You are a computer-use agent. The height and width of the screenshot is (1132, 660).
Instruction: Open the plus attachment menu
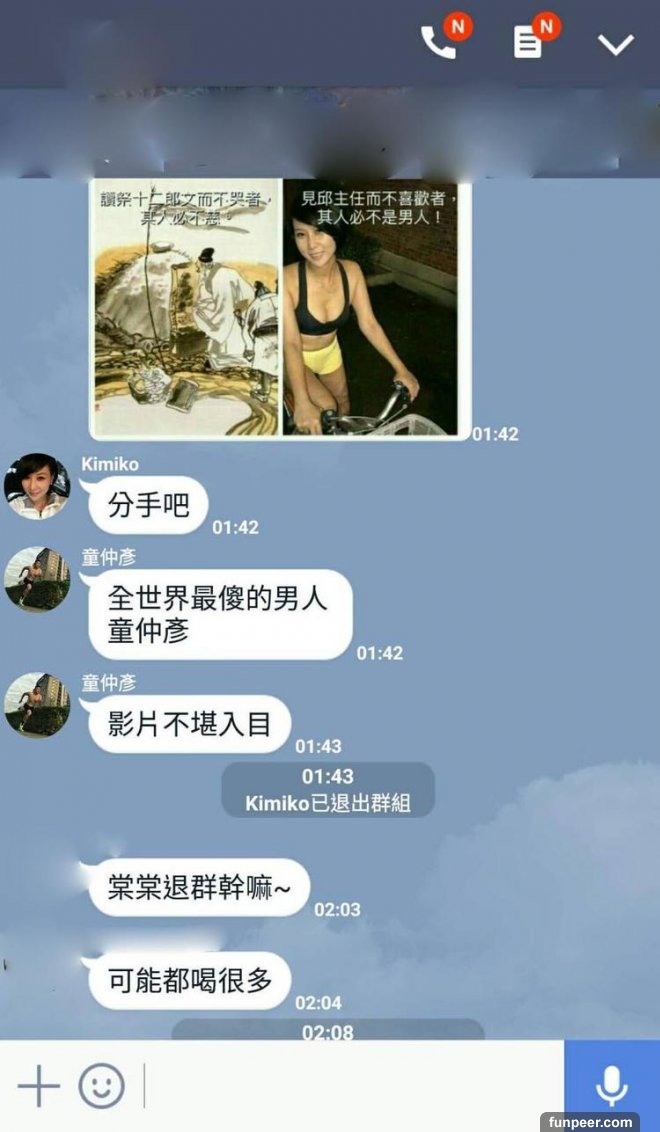pos(39,1085)
